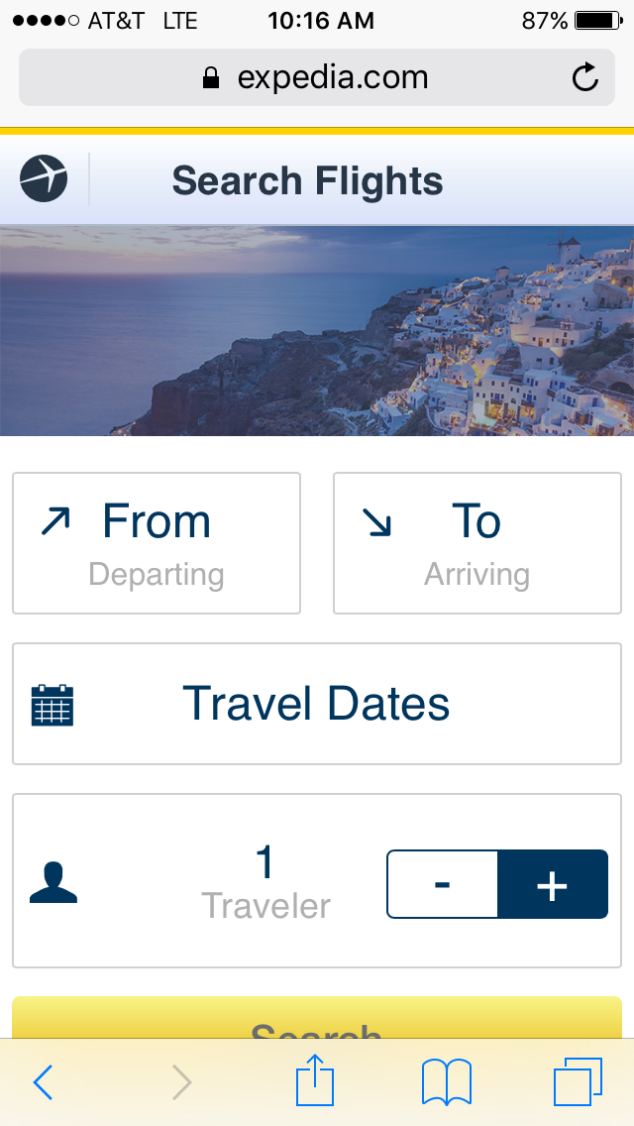
Task: Select the From departing airport field
Action: pyautogui.click(x=156, y=543)
